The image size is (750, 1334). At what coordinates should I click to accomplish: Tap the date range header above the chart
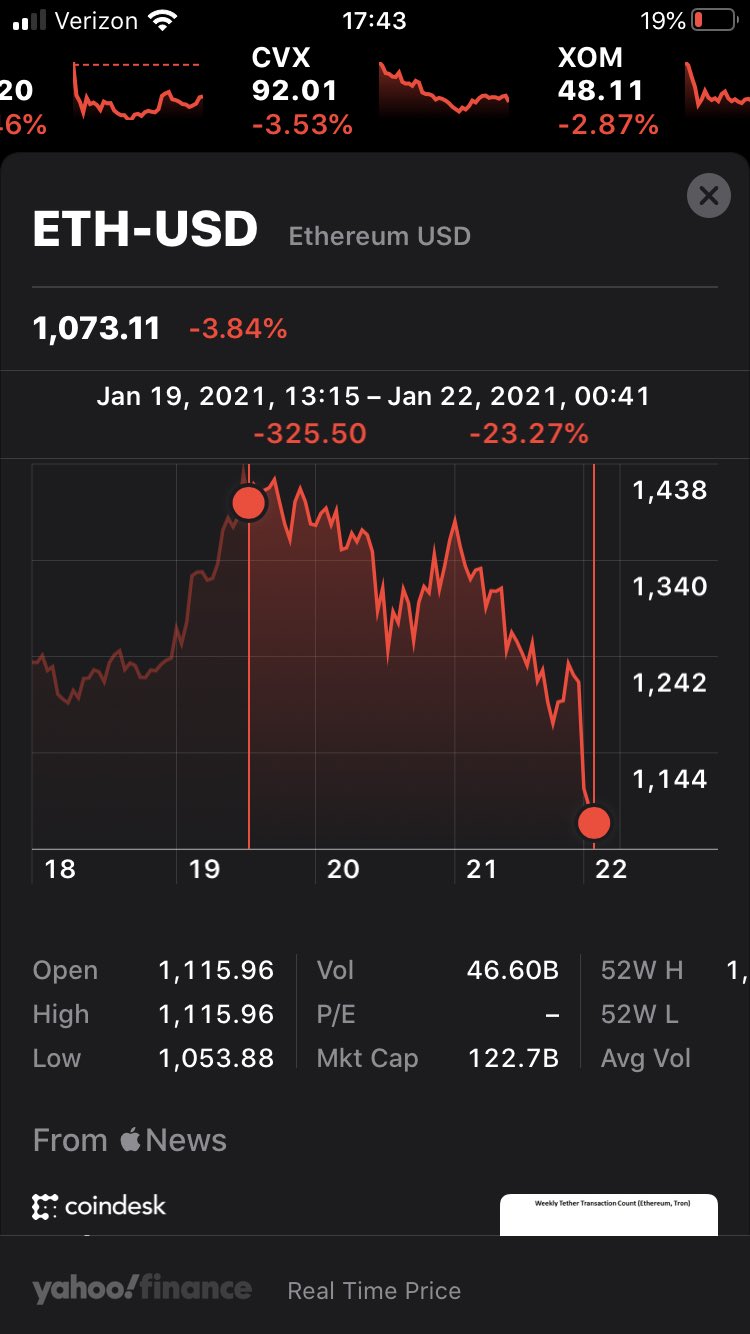375,395
